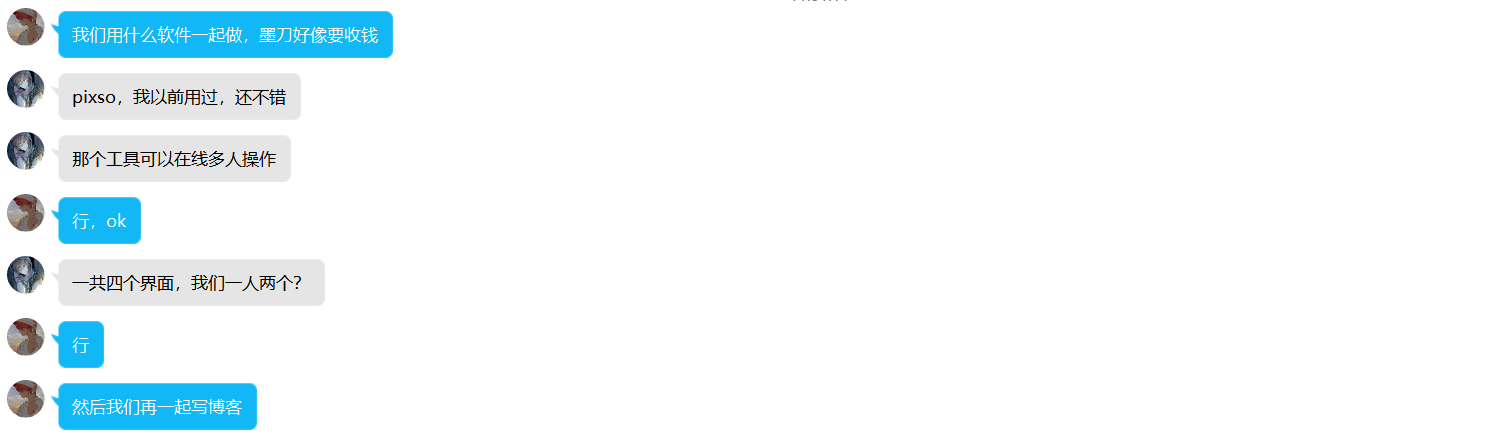This screenshot has width=1489, height=440.
Task: View profile from avatar beside '行，ok'
Action: [25, 213]
